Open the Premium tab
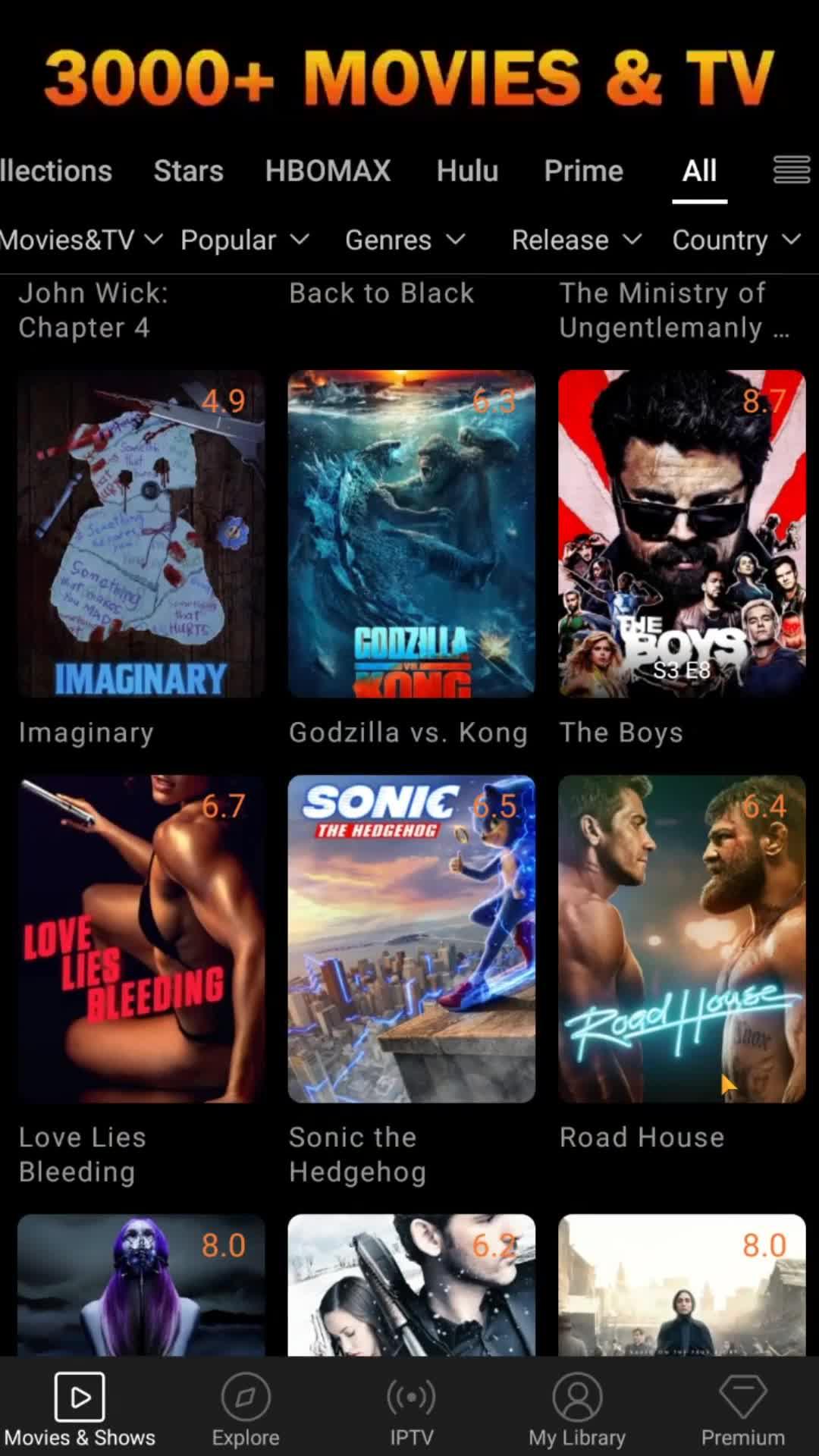819x1456 pixels. [742, 1409]
